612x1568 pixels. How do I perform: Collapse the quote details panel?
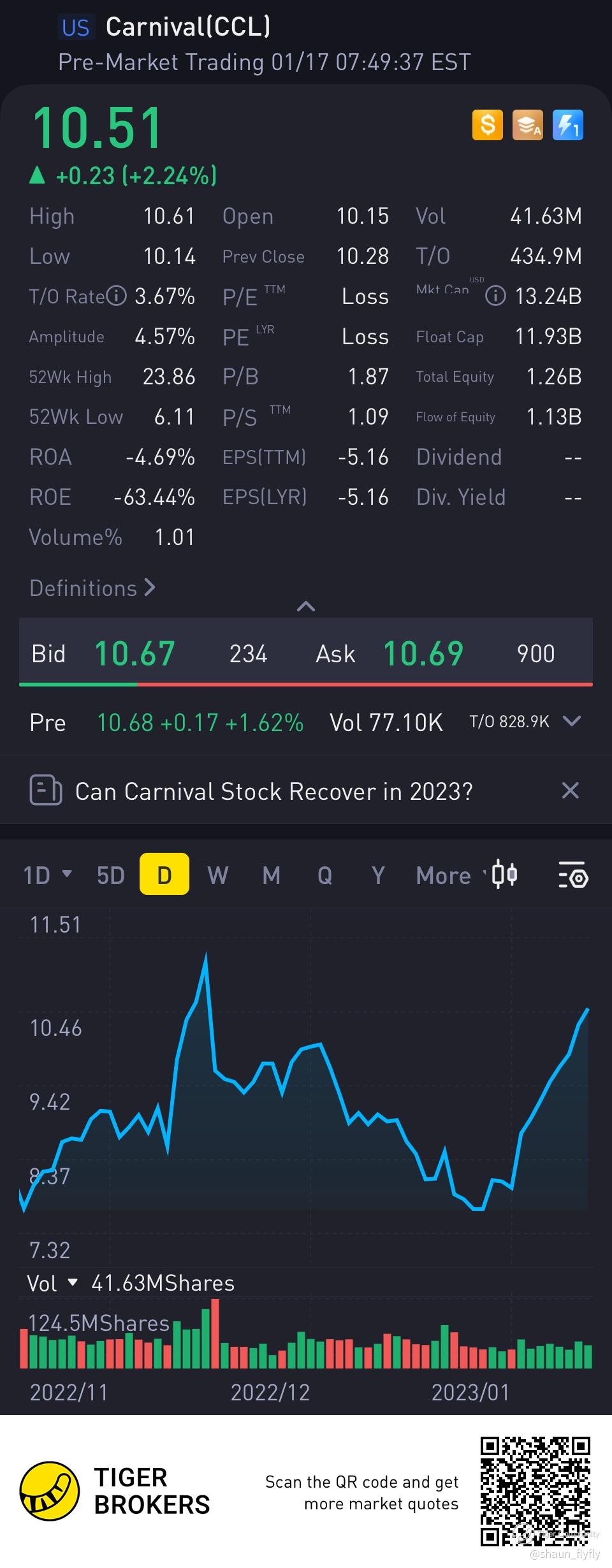[x=306, y=606]
